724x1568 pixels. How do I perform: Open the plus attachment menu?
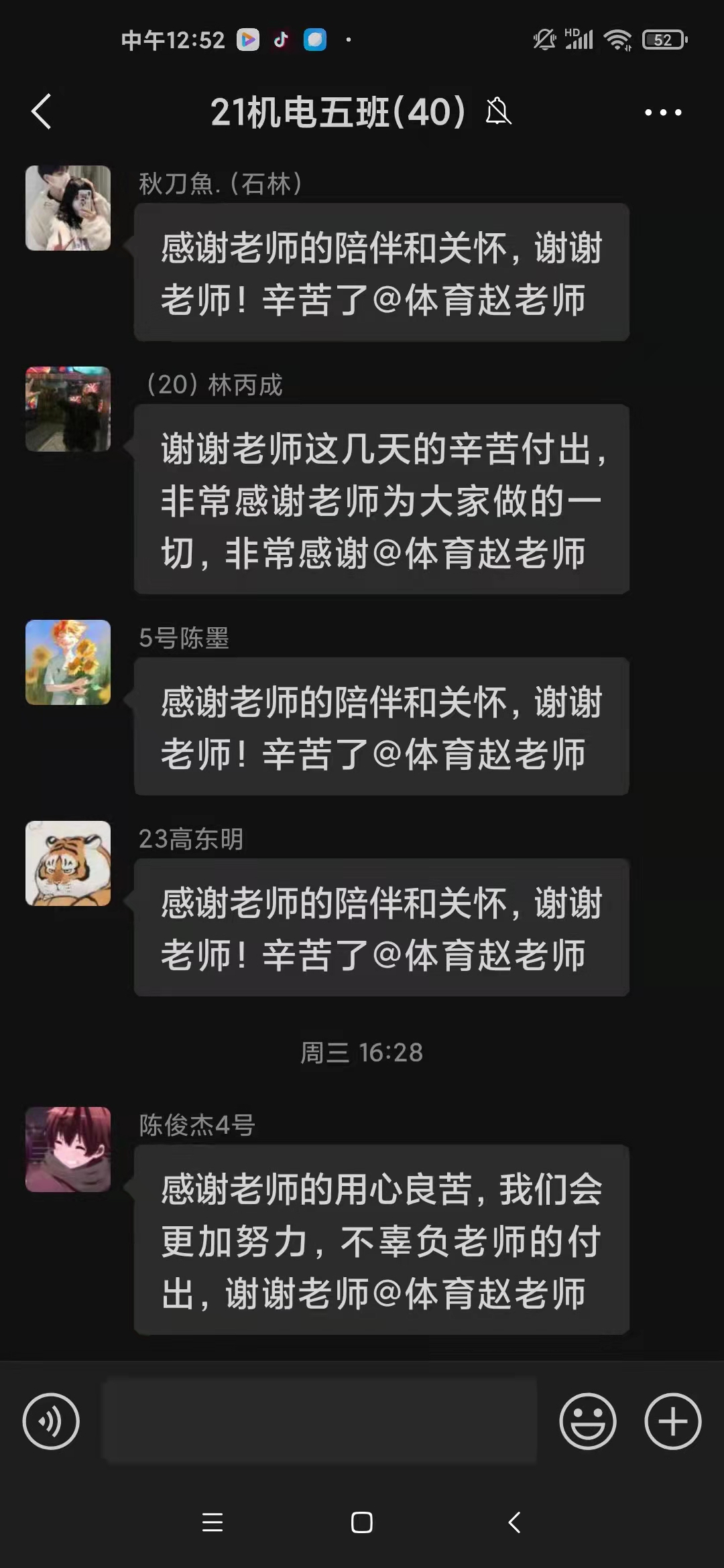click(672, 1421)
